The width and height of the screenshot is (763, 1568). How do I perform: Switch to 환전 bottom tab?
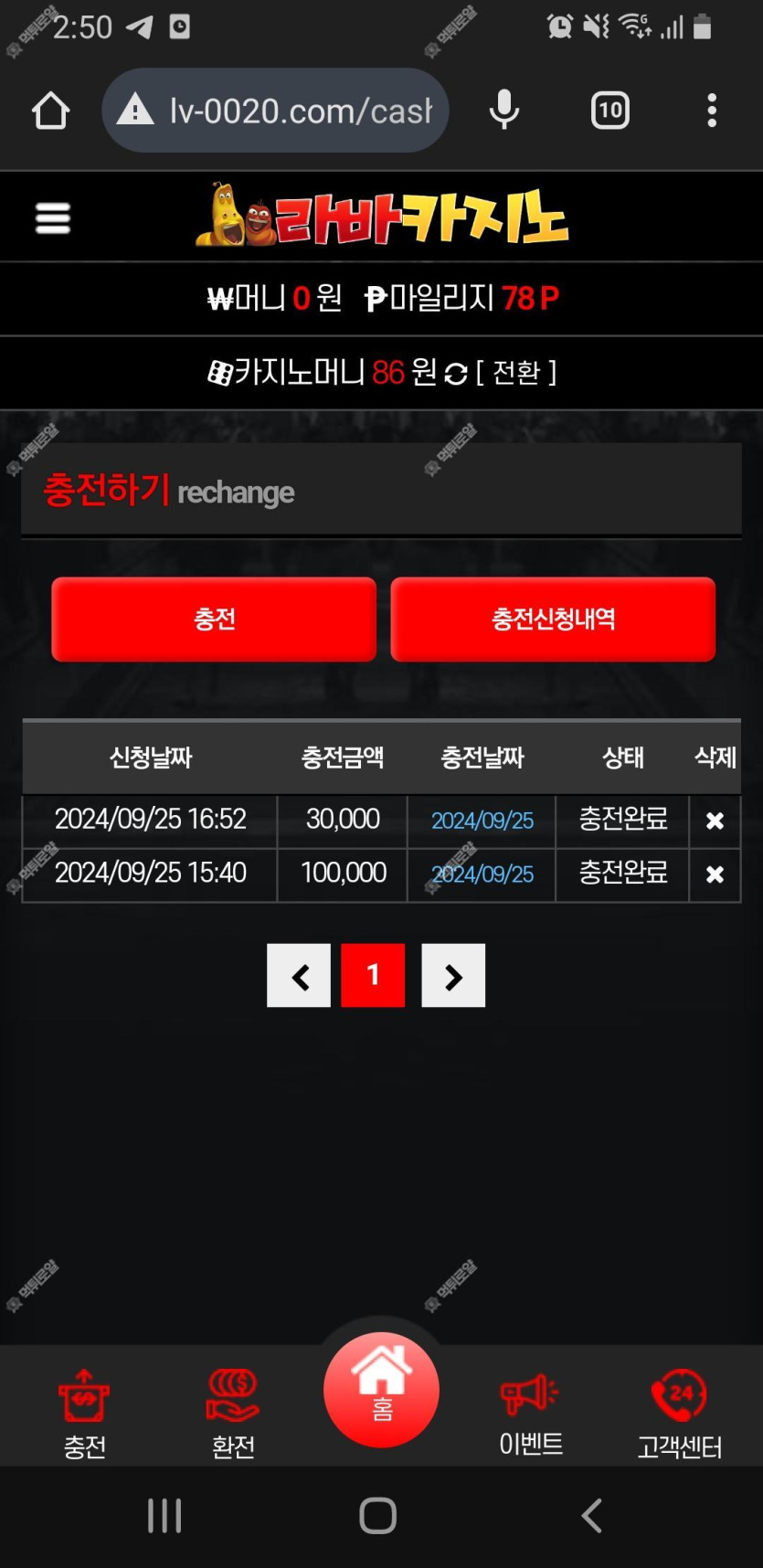coord(233,1412)
